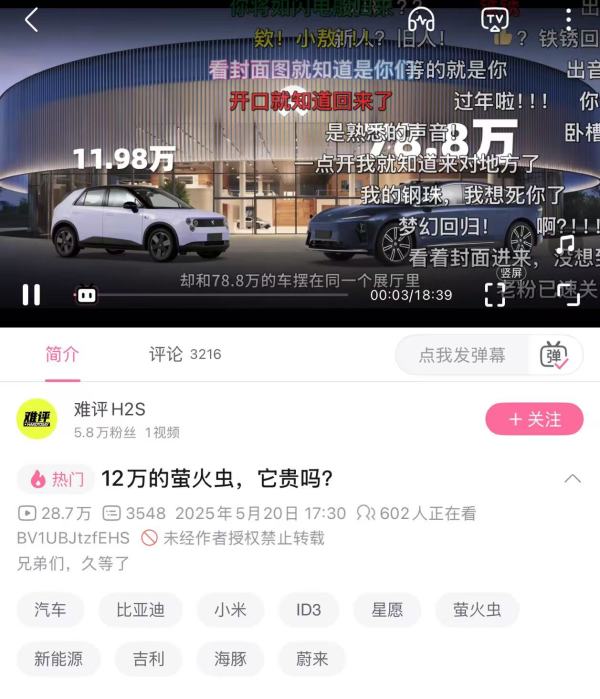This screenshot has height=699, width=600.
Task: Select the 简介 tab
Action: (x=62, y=354)
